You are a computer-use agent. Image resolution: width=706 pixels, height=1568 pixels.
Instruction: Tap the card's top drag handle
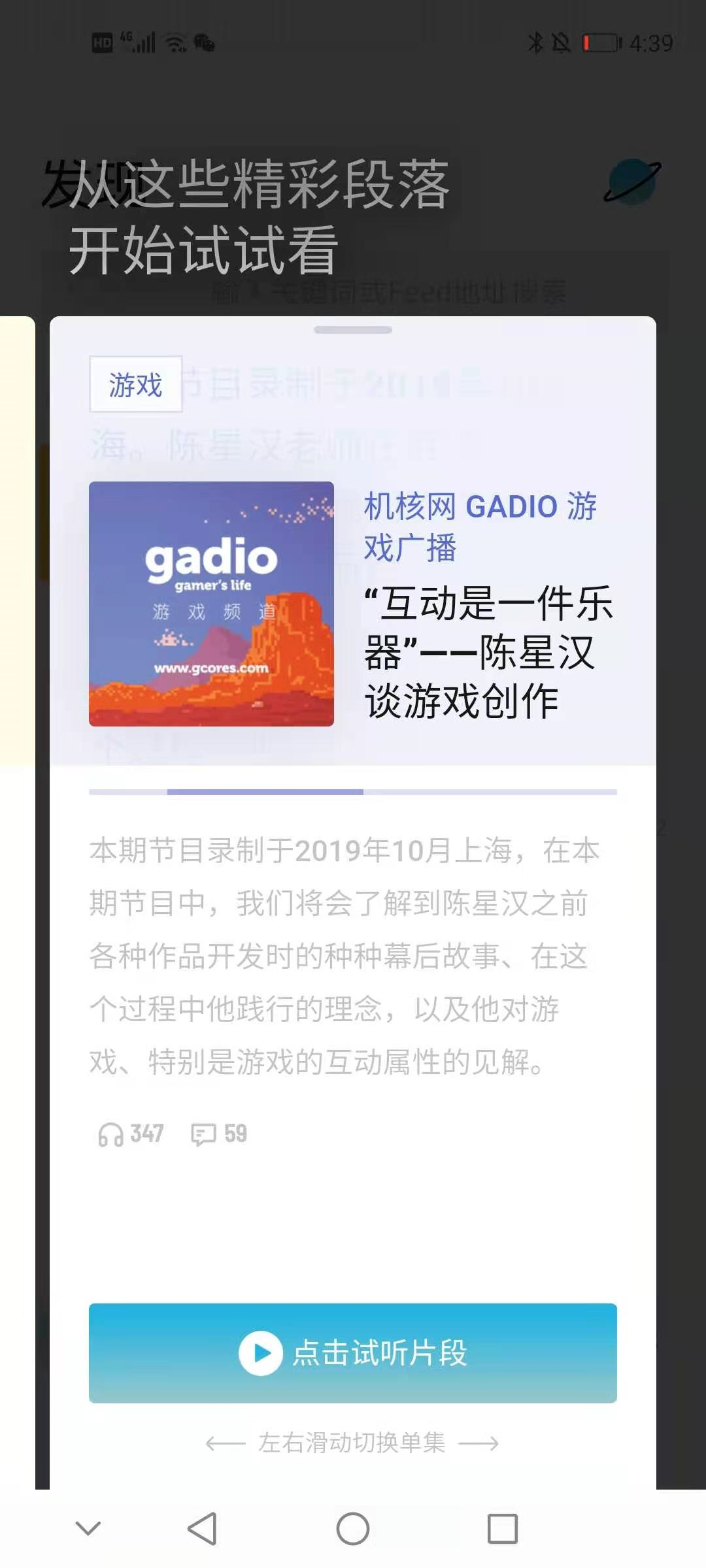pos(353,330)
